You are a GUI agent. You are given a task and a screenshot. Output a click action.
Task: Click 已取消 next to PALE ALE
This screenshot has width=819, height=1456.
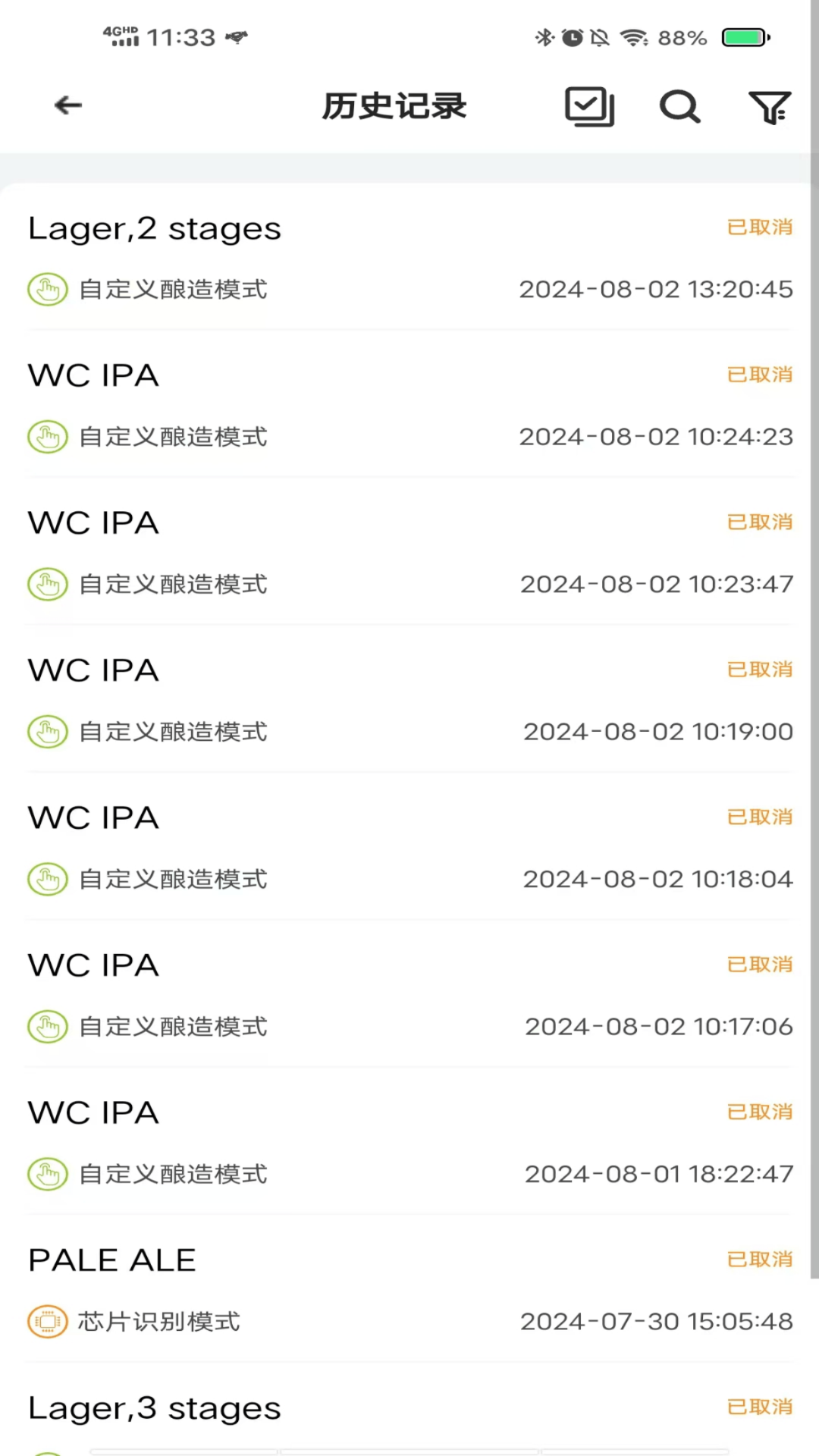coord(759,1259)
